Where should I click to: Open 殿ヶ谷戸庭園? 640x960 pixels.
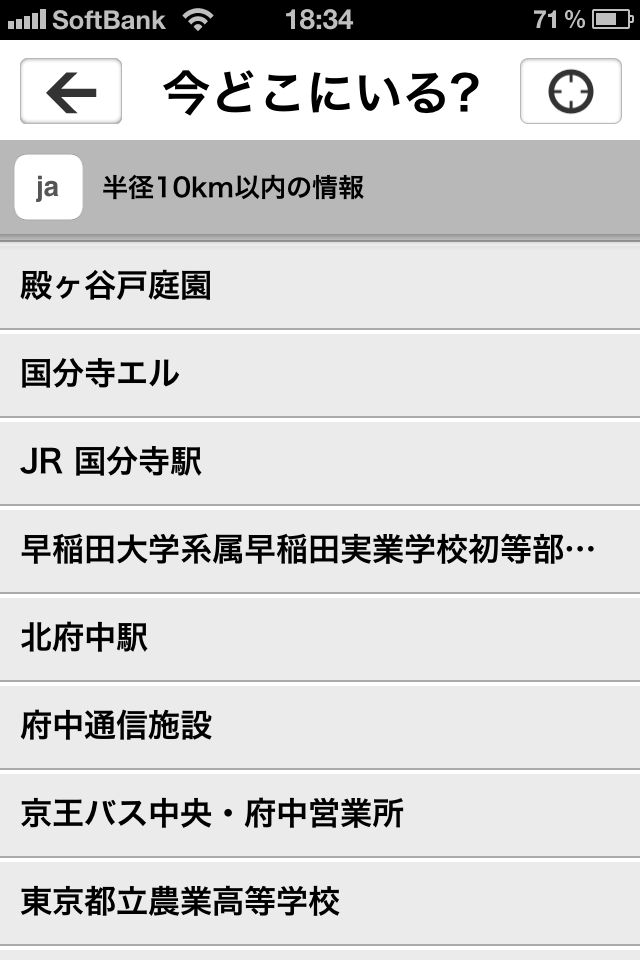pyautogui.click(x=320, y=286)
